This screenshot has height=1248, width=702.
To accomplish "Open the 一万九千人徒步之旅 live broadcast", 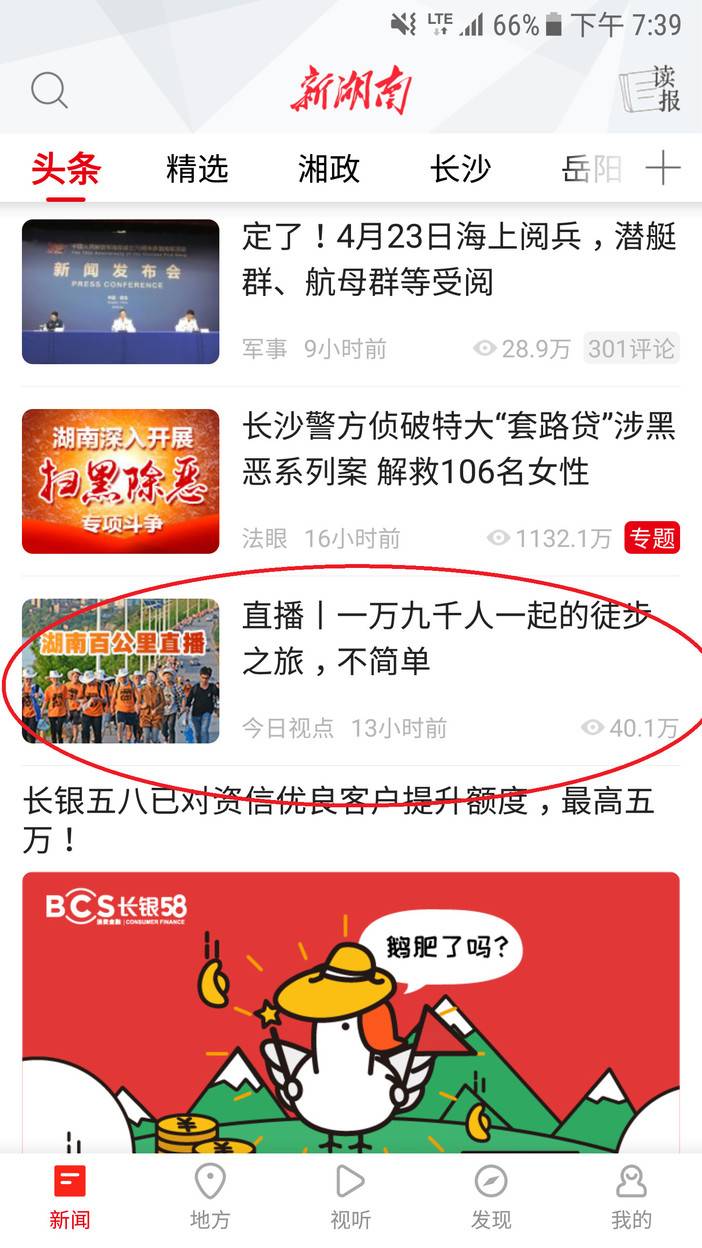I will (351, 670).
